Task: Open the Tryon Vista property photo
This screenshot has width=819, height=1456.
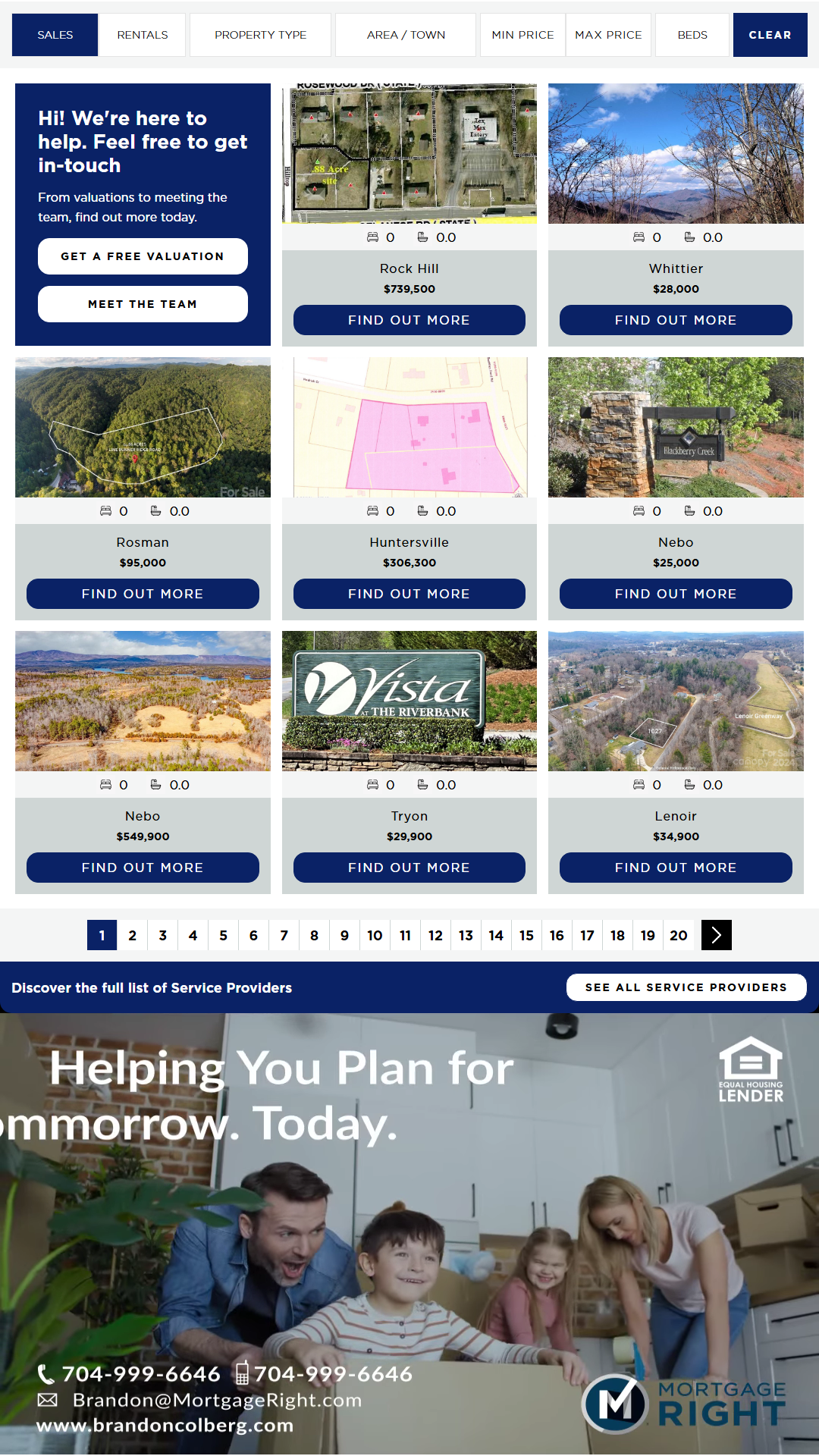Action: coord(409,701)
